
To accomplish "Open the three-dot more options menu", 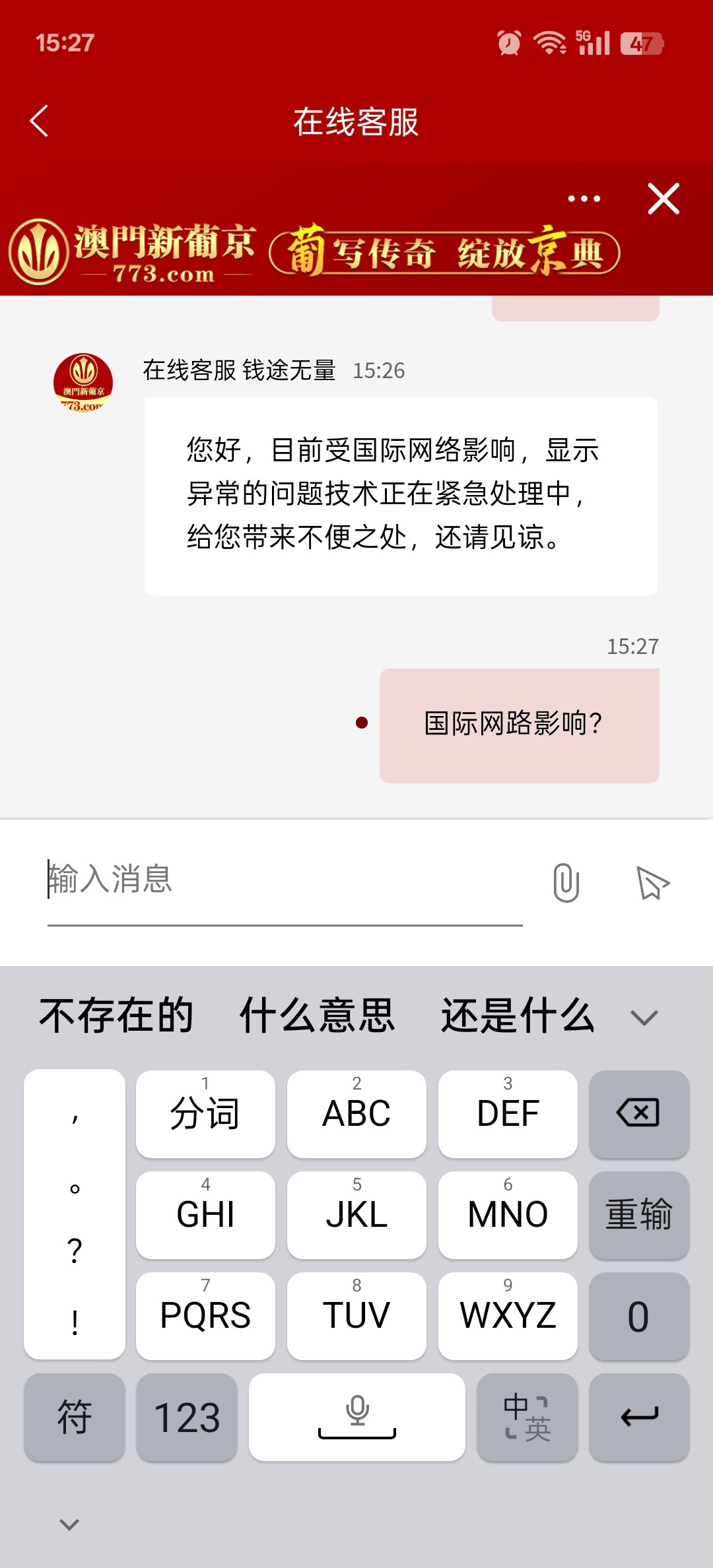I will click(x=584, y=199).
